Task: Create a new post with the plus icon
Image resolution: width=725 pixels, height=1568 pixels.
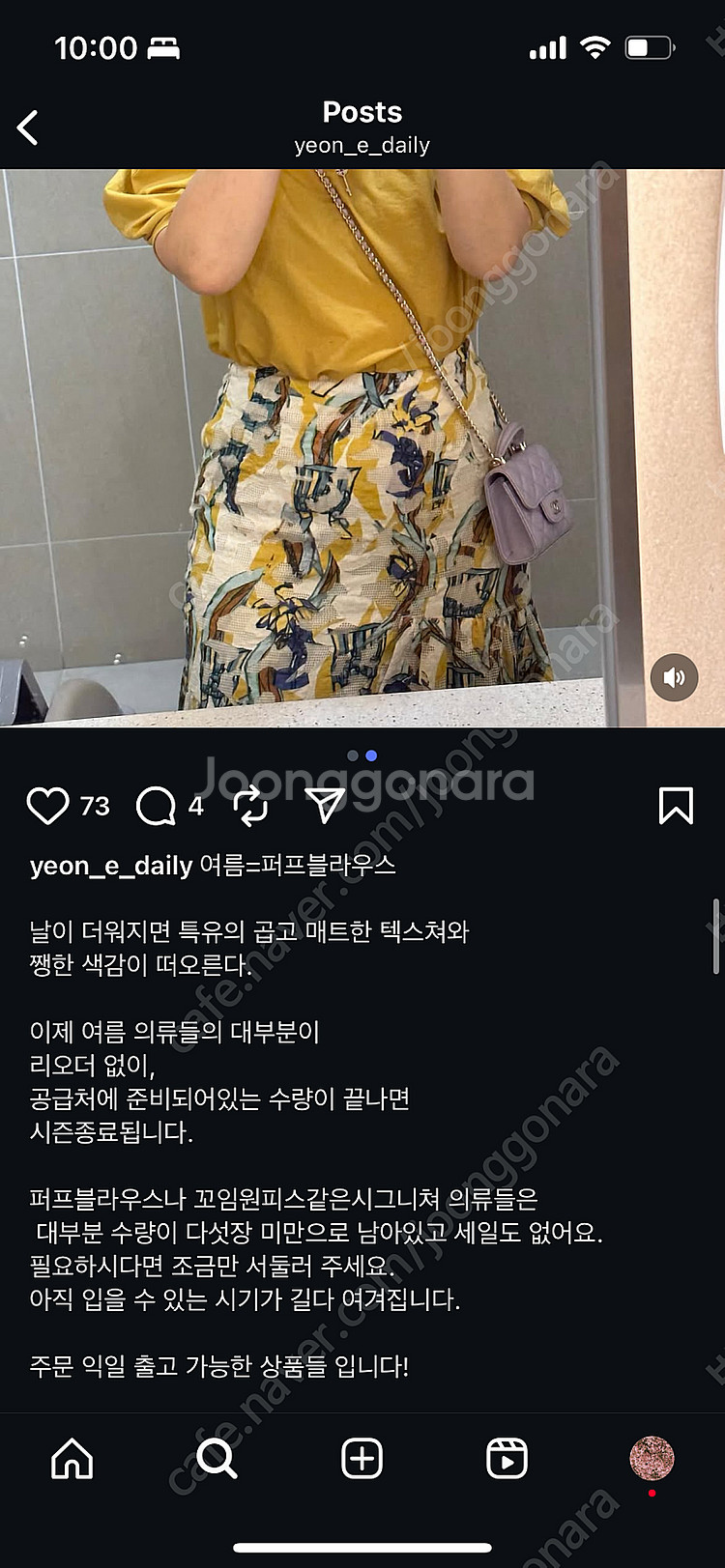Action: (362, 1459)
